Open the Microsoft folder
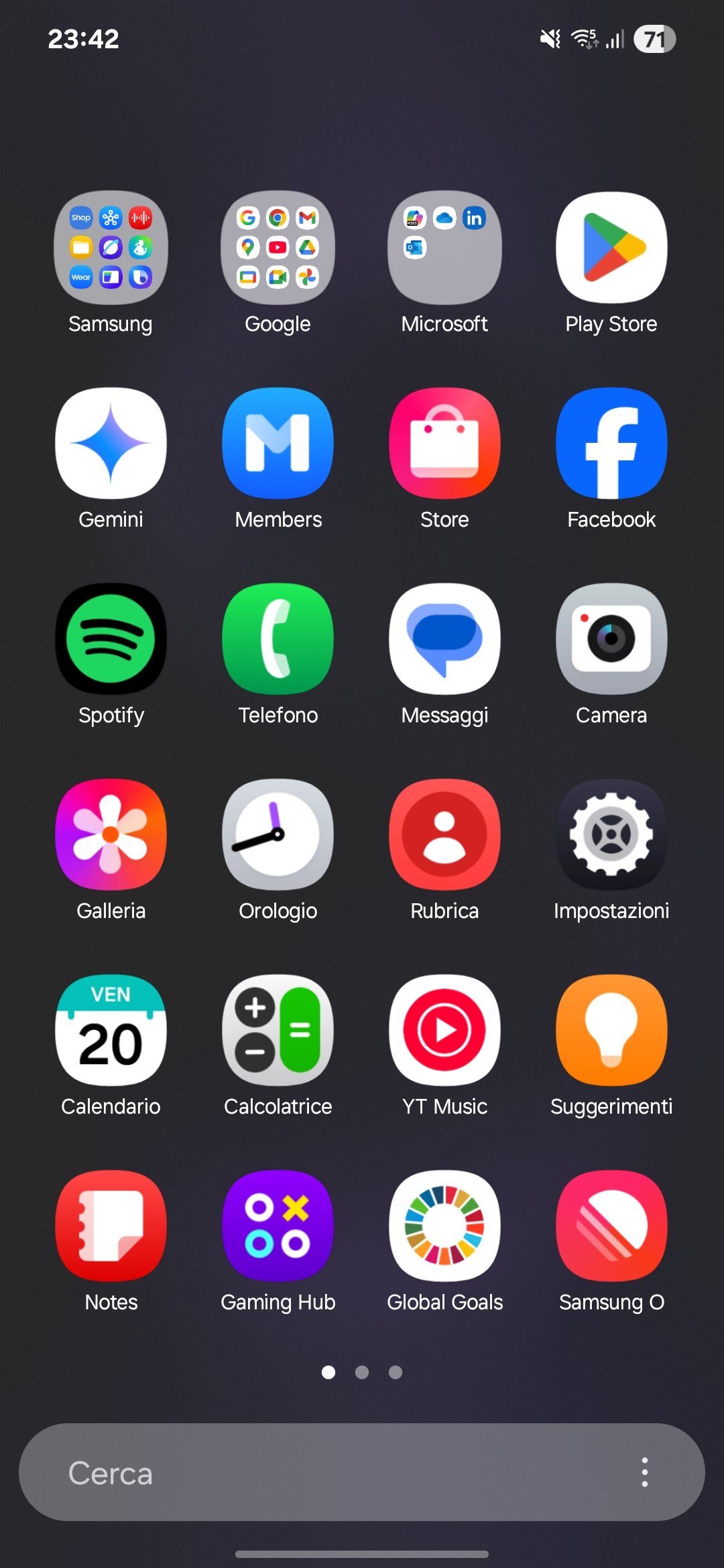Screen dimensions: 724x1568 [x=444, y=248]
